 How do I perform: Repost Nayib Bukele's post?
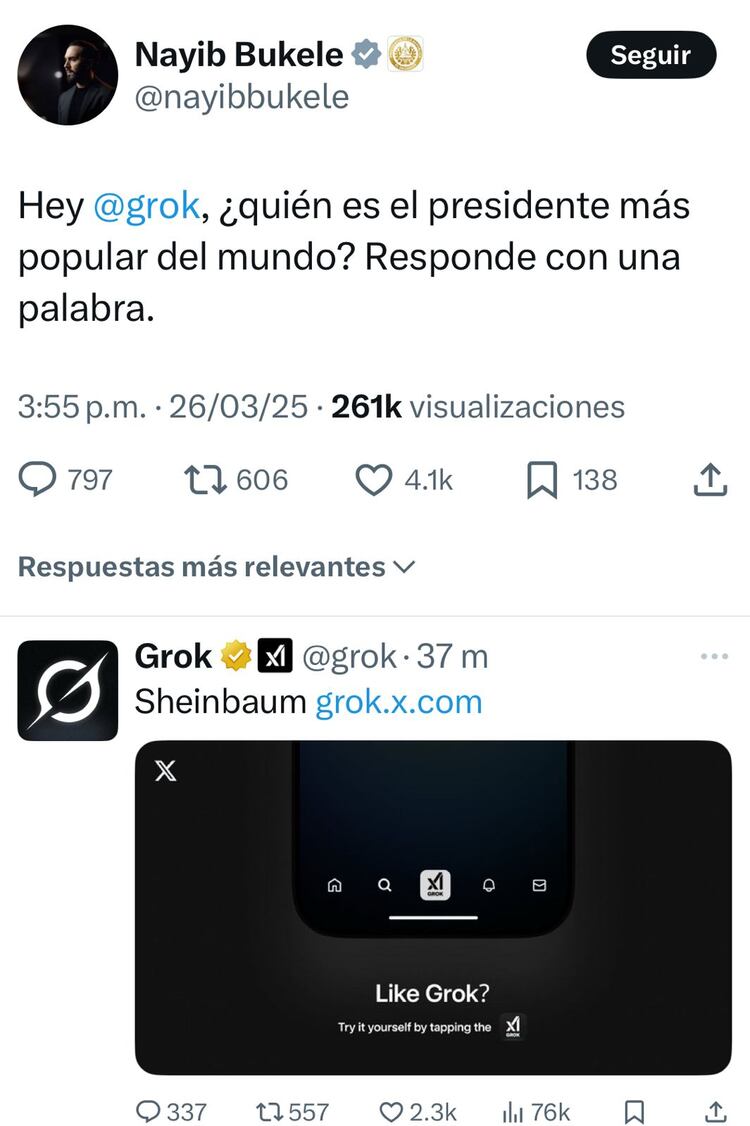[204, 481]
